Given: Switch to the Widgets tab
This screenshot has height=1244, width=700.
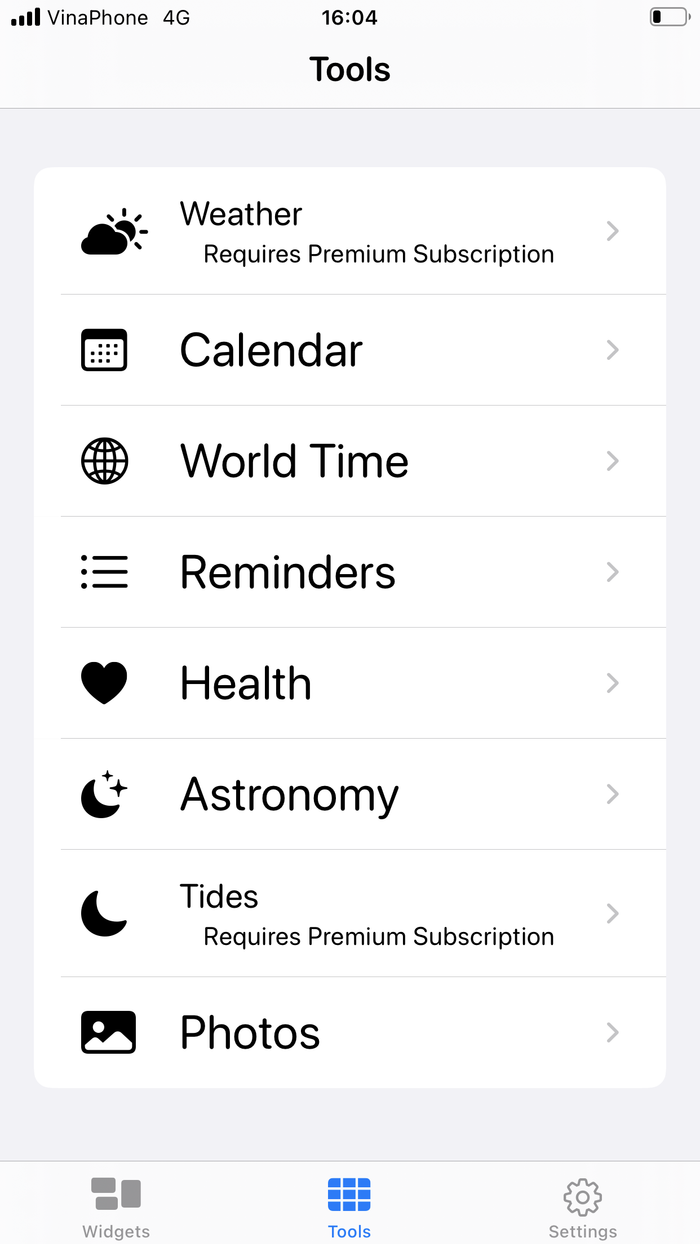Looking at the screenshot, I should click(116, 1207).
